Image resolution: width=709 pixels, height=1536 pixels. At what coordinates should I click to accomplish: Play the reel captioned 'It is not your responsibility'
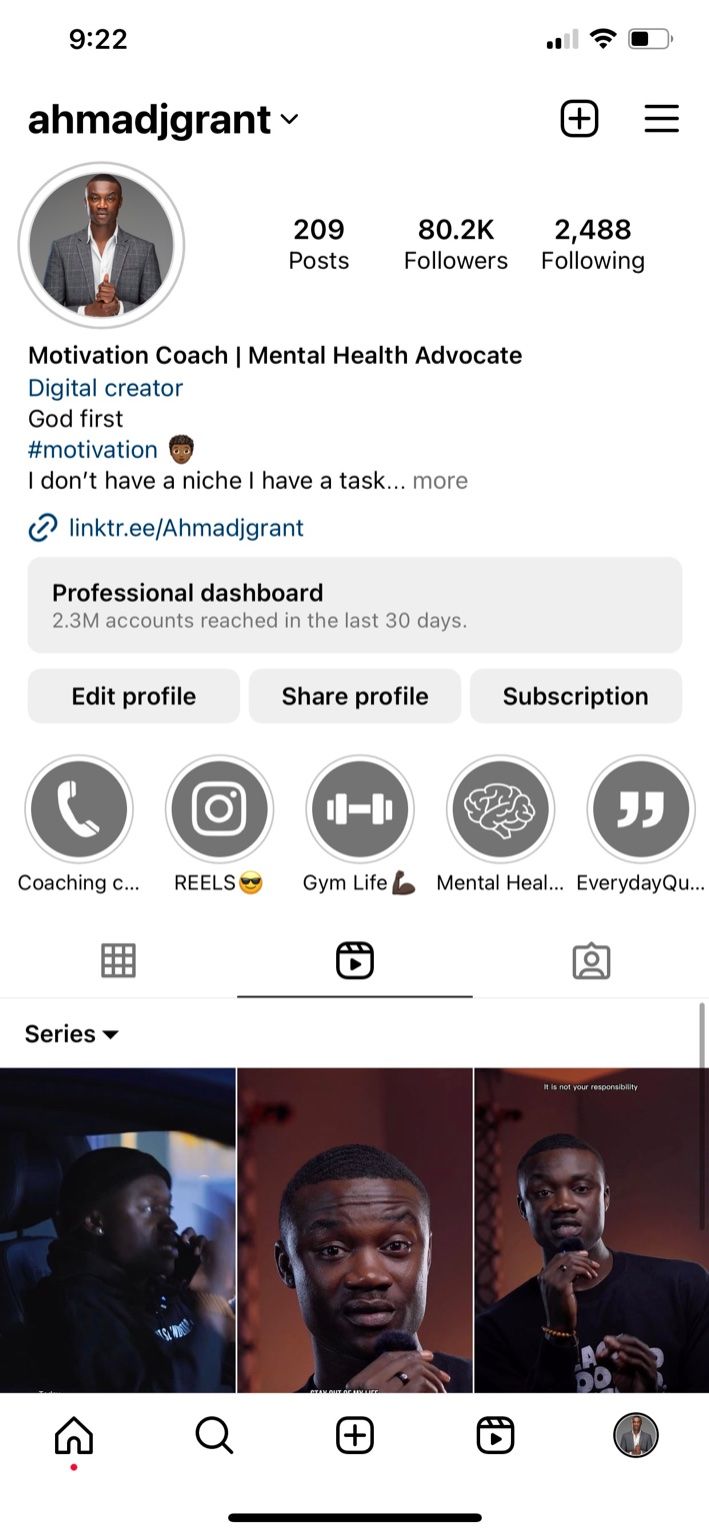591,1230
